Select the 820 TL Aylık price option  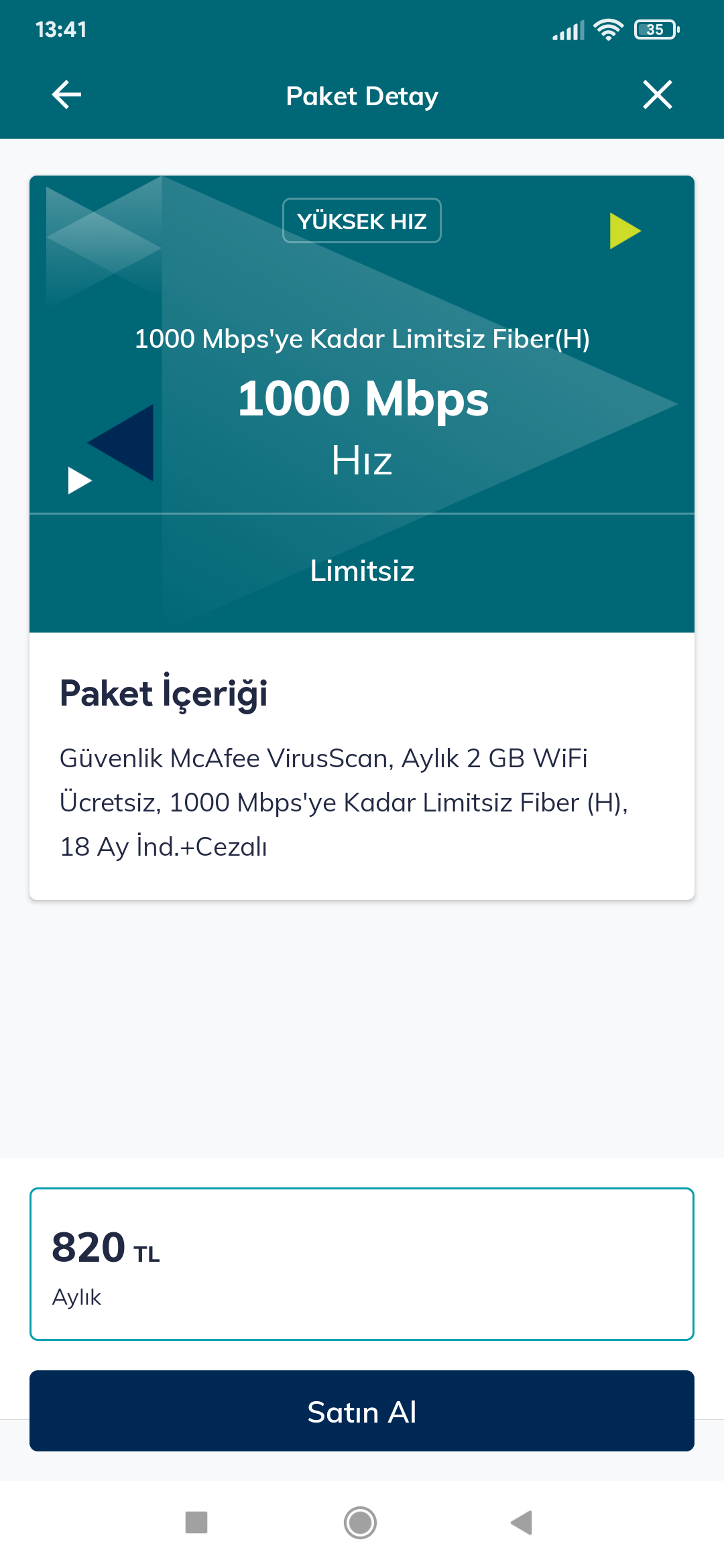(362, 1264)
